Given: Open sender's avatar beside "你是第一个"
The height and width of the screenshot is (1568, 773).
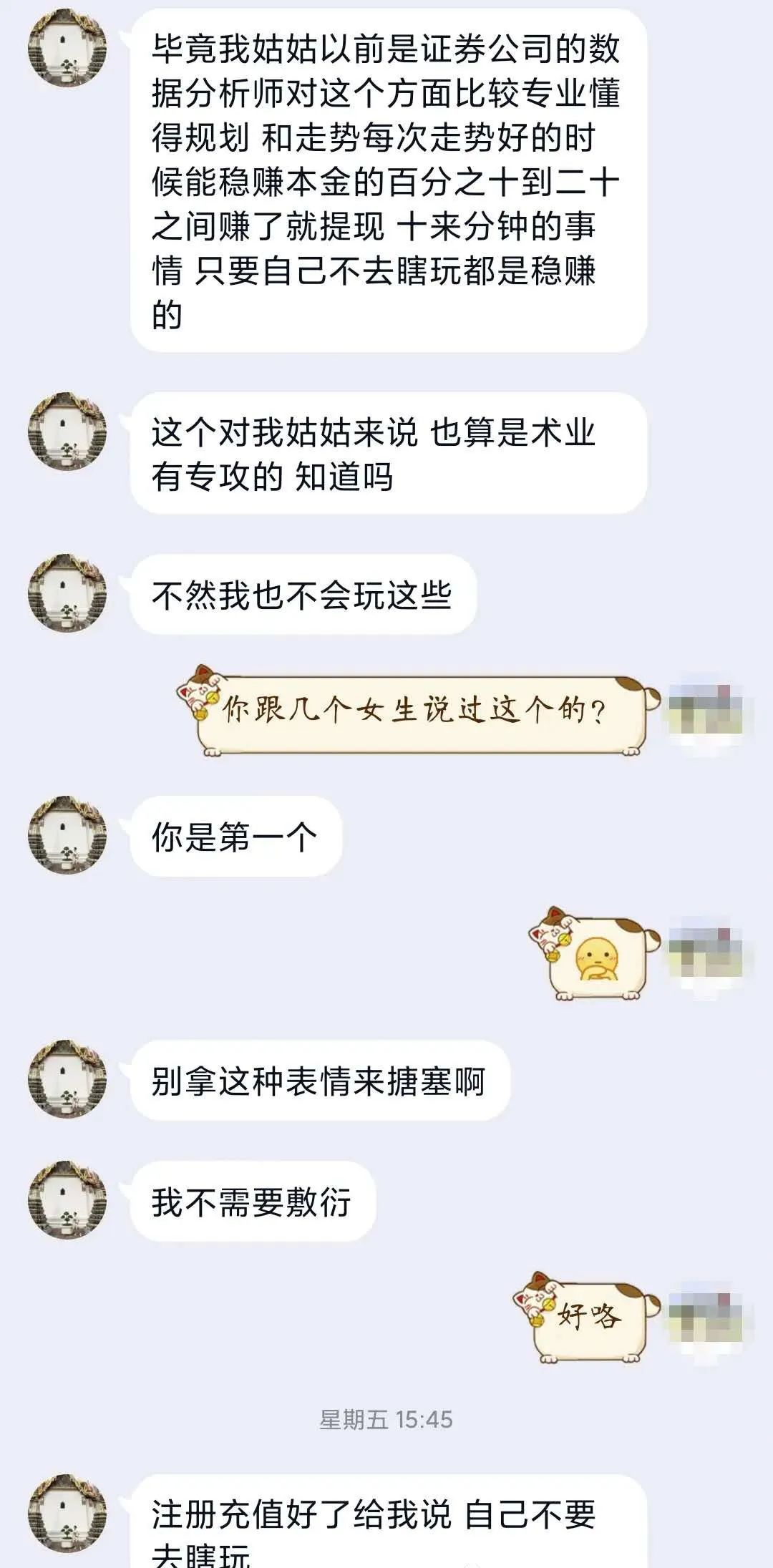Looking at the screenshot, I should (x=67, y=834).
